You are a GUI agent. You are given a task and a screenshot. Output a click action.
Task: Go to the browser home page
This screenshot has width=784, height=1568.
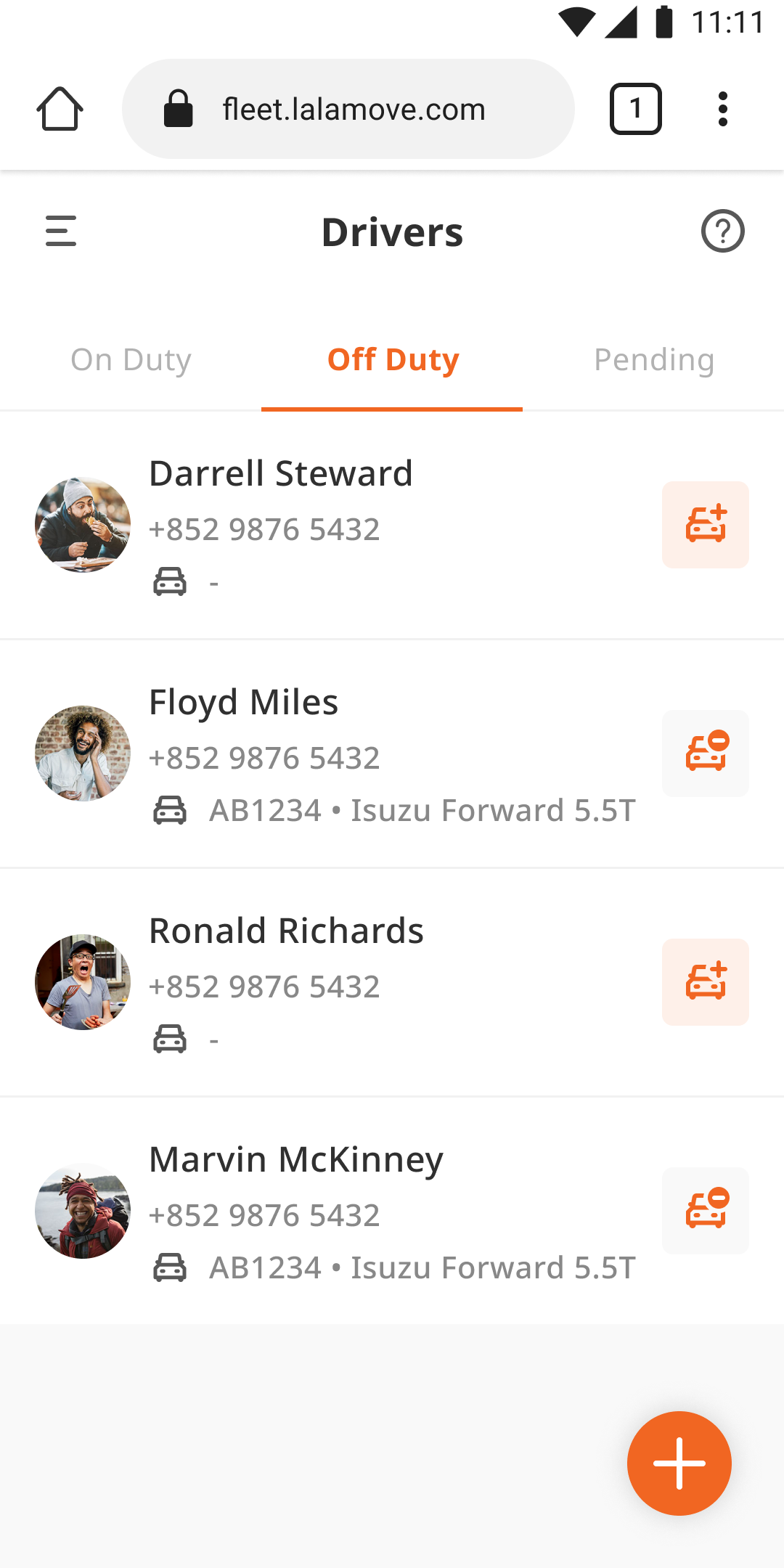pos(60,109)
